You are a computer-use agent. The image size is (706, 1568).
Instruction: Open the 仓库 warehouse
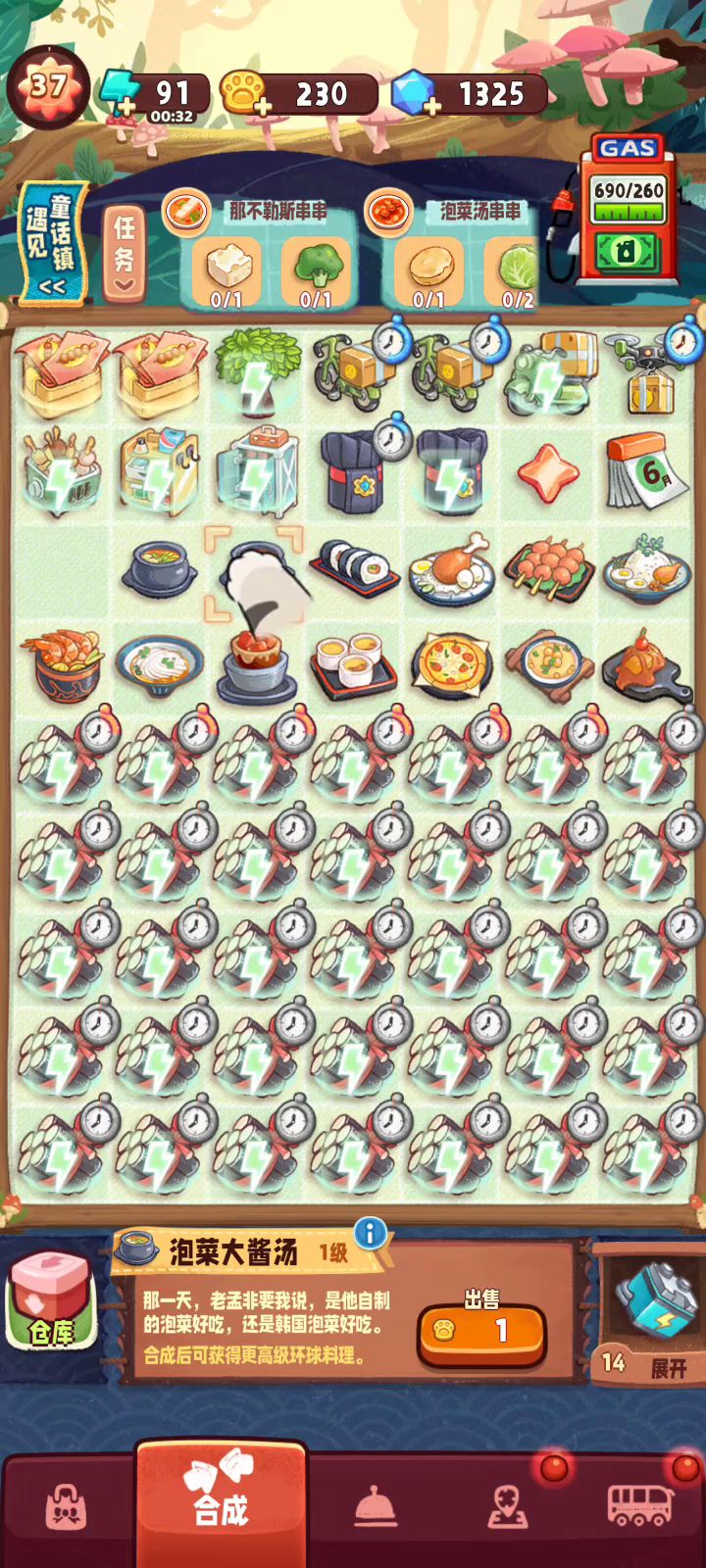pyautogui.click(x=51, y=1303)
